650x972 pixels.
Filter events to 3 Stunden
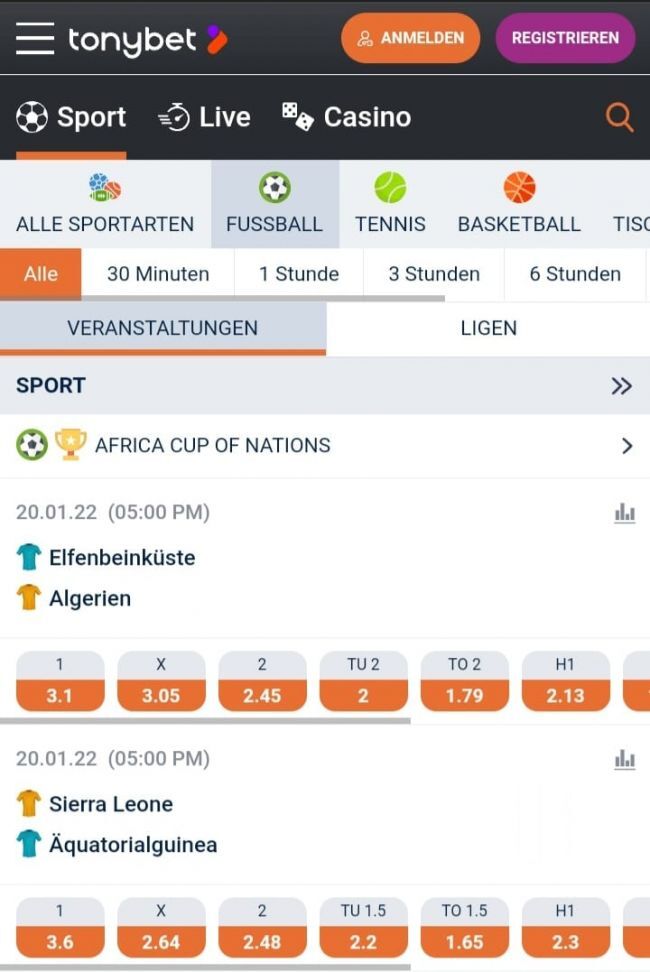point(433,274)
